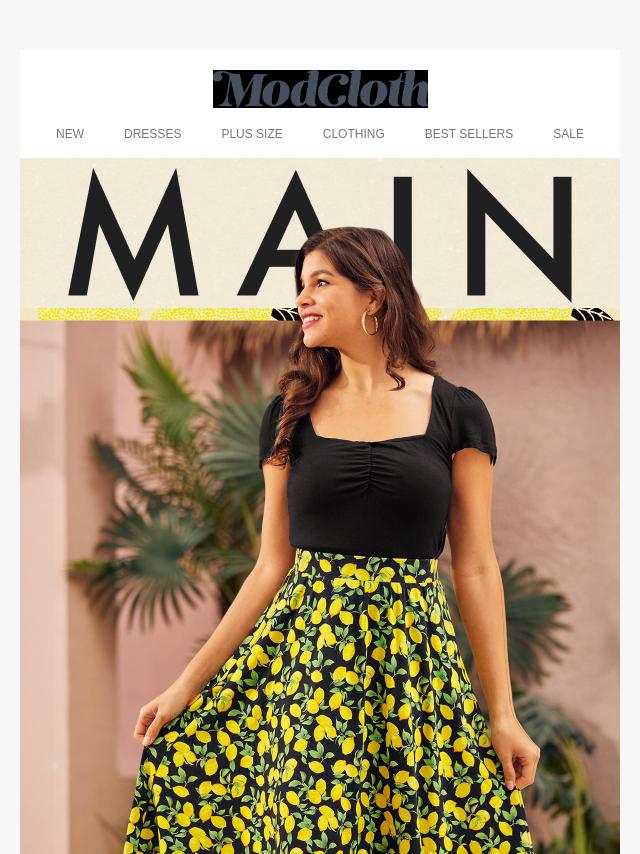View the BEST SELLERS page
Image resolution: width=640 pixels, height=854 pixels.
click(468, 134)
